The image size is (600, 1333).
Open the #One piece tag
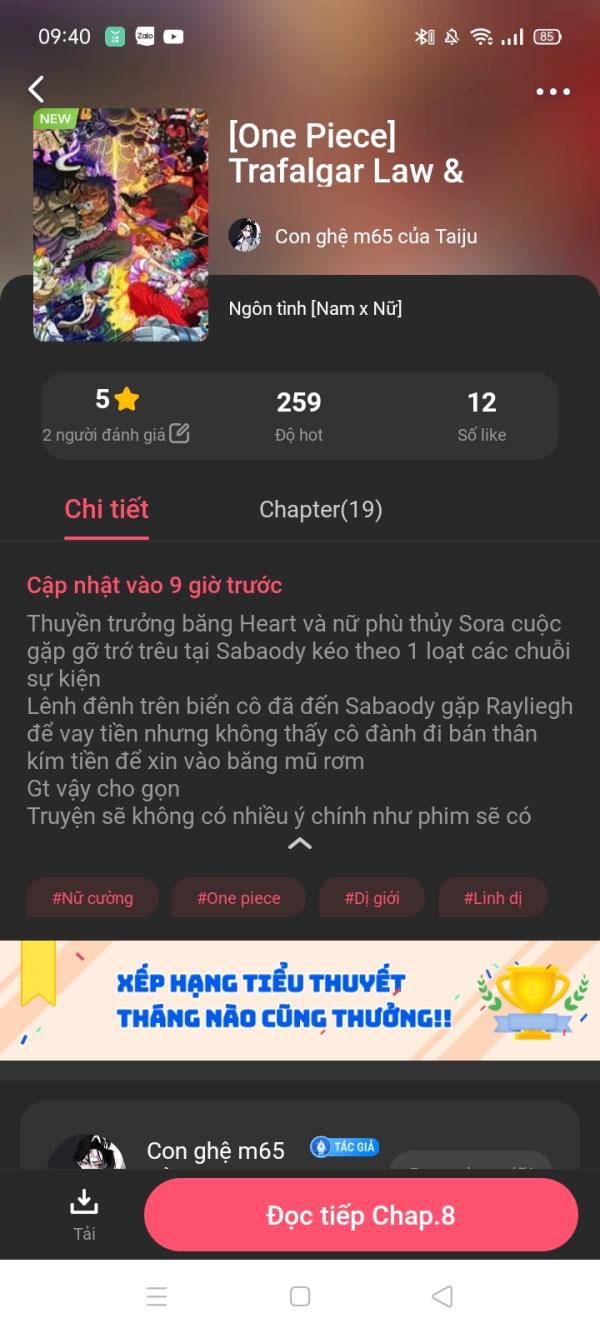click(239, 898)
